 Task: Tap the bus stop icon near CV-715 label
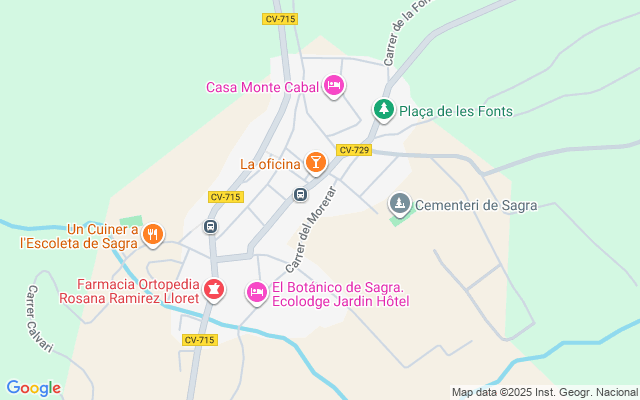(x=210, y=226)
